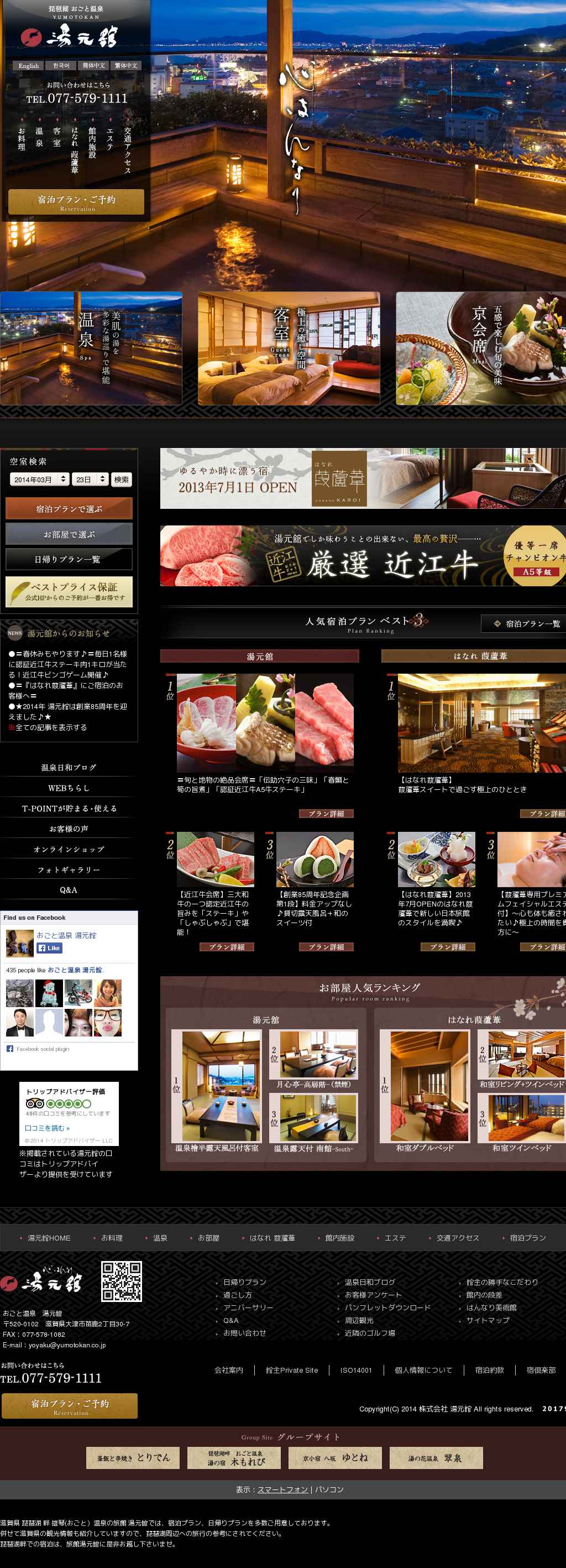
Task: Select 宿泊プランで選ぶ button
Action: coord(69,509)
